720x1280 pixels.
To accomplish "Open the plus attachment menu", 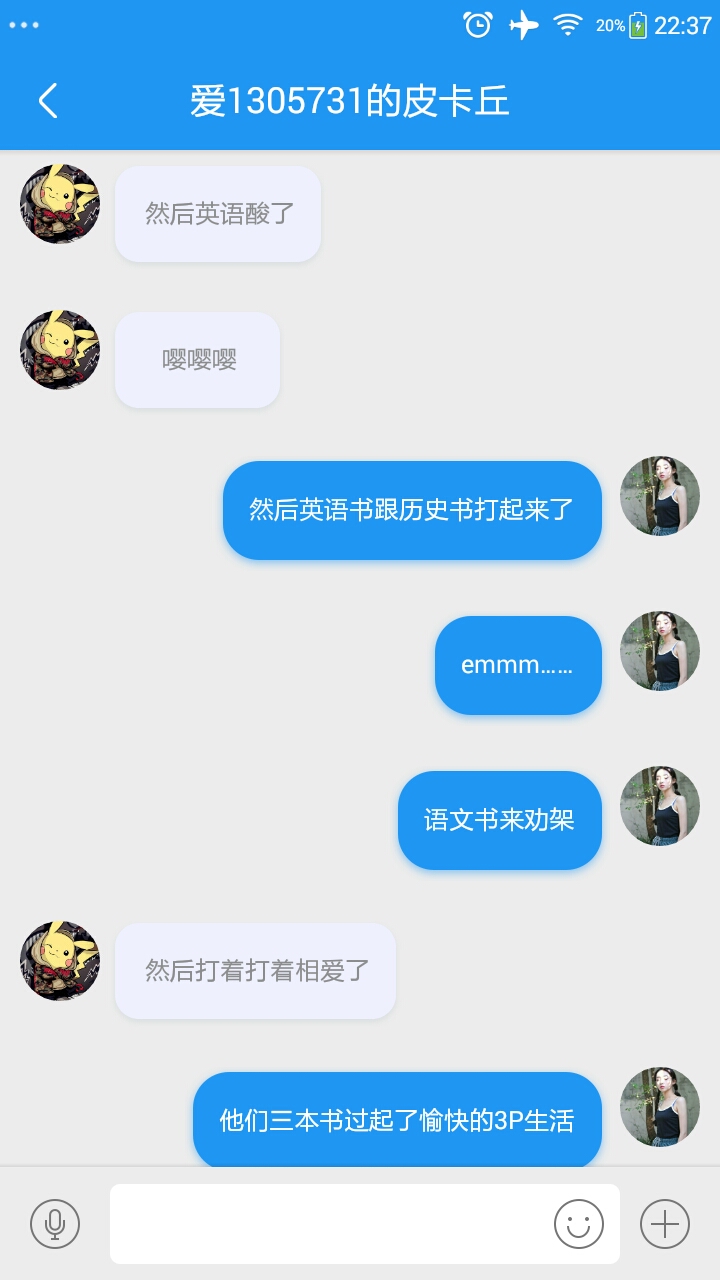I will tap(665, 1224).
